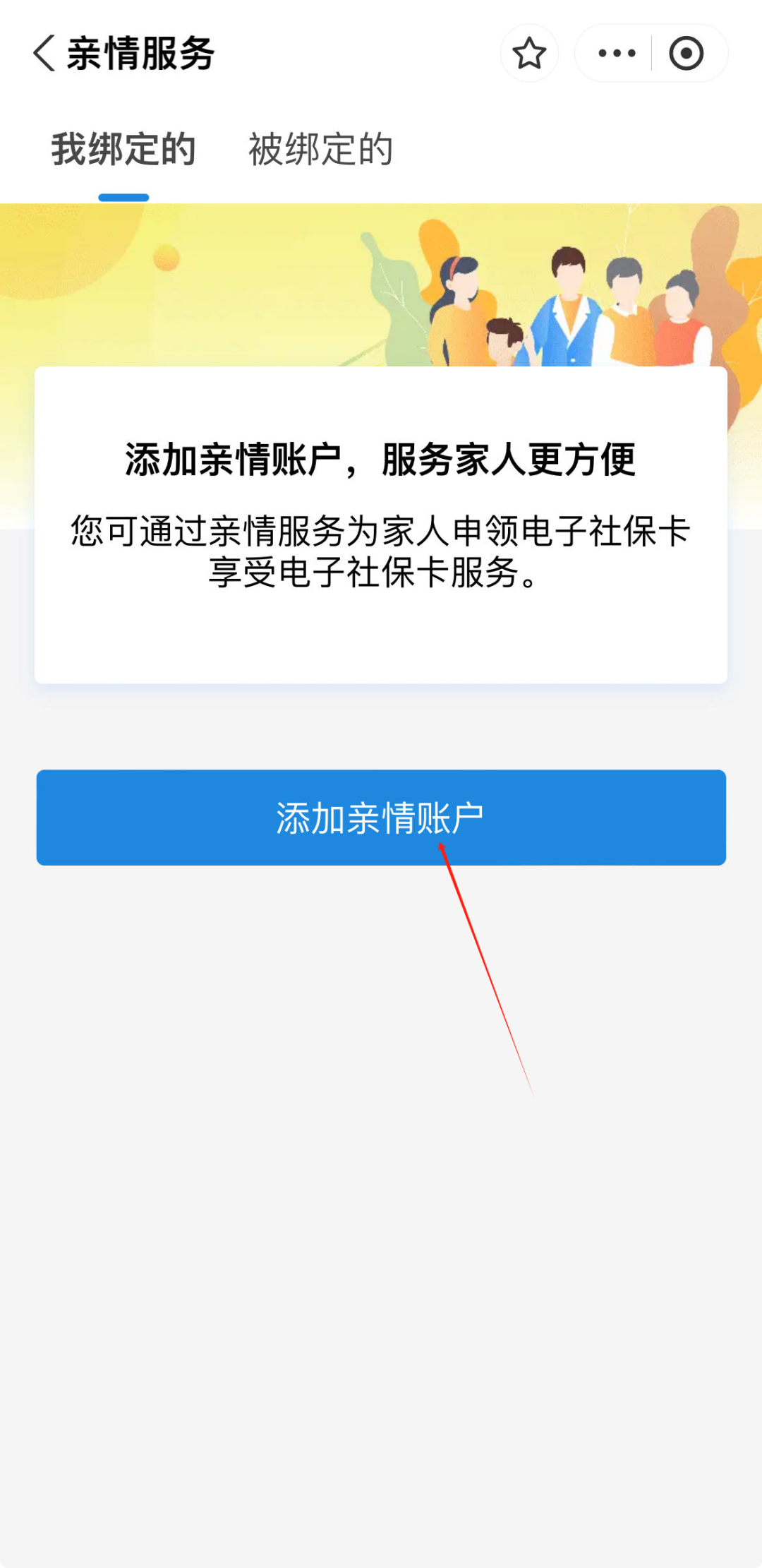Switch to the 被绑定的 tab
The image size is (762, 1568).
pos(320,149)
